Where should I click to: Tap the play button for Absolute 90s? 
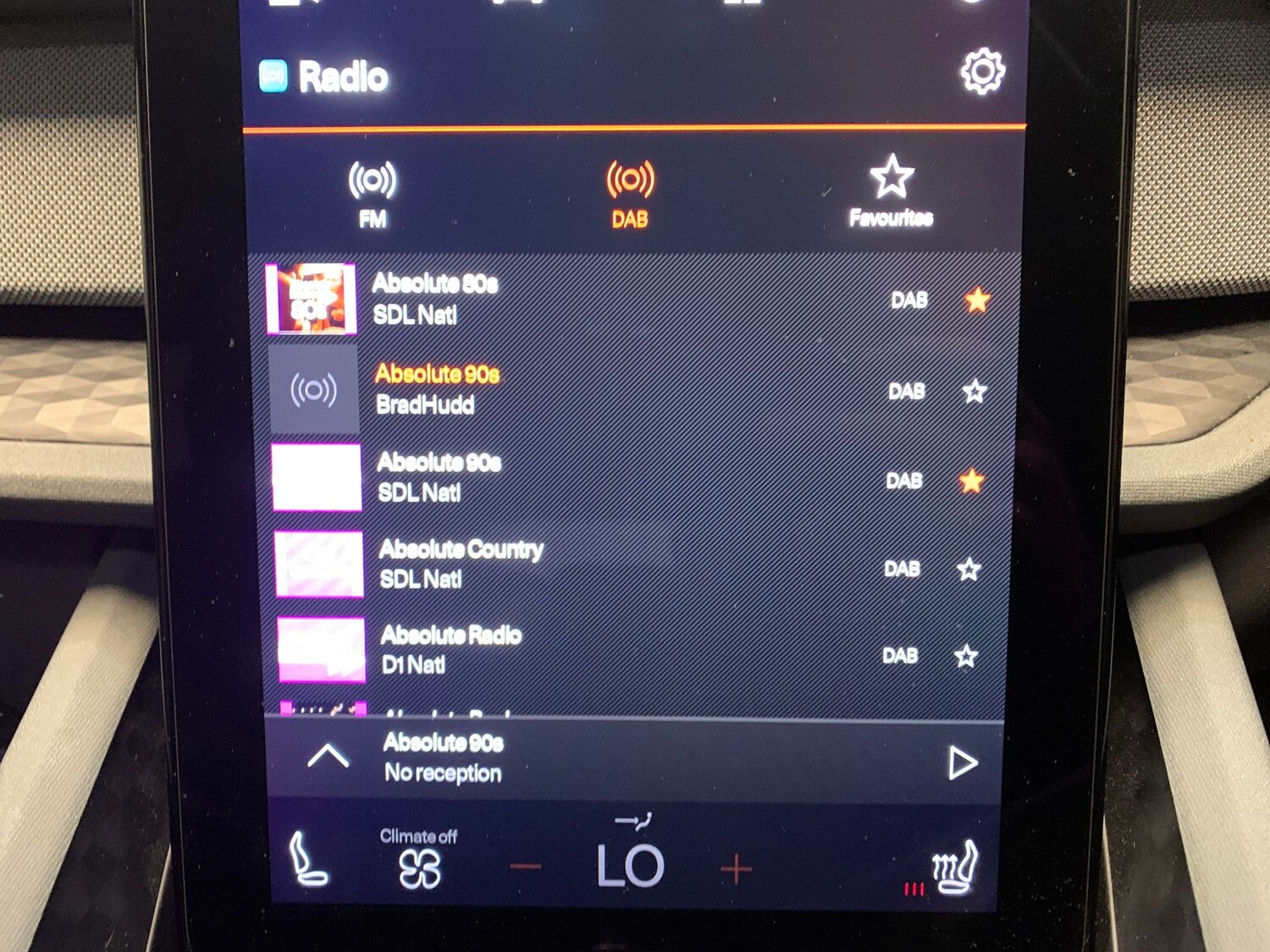click(962, 762)
